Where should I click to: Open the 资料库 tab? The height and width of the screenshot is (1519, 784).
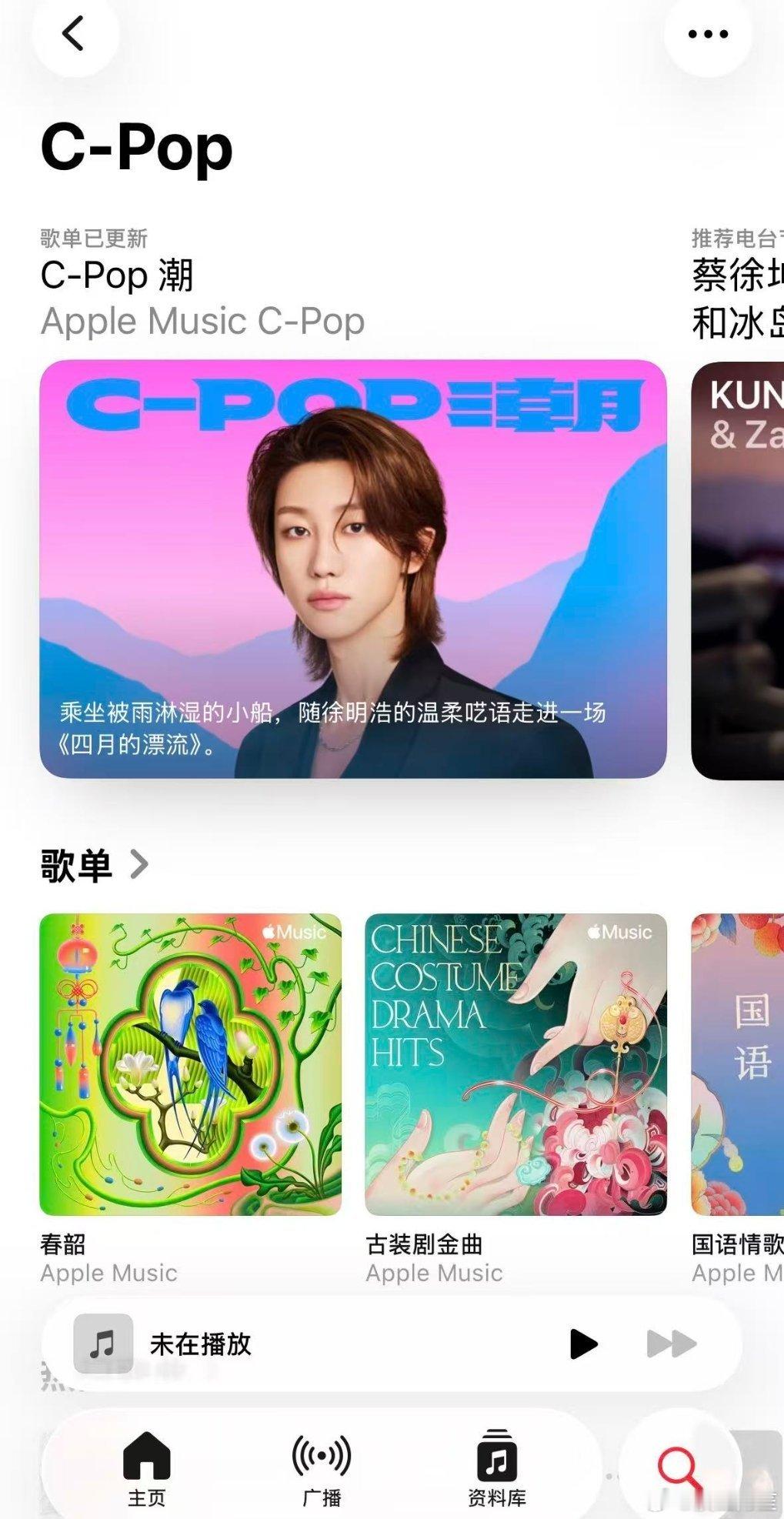(495, 1458)
